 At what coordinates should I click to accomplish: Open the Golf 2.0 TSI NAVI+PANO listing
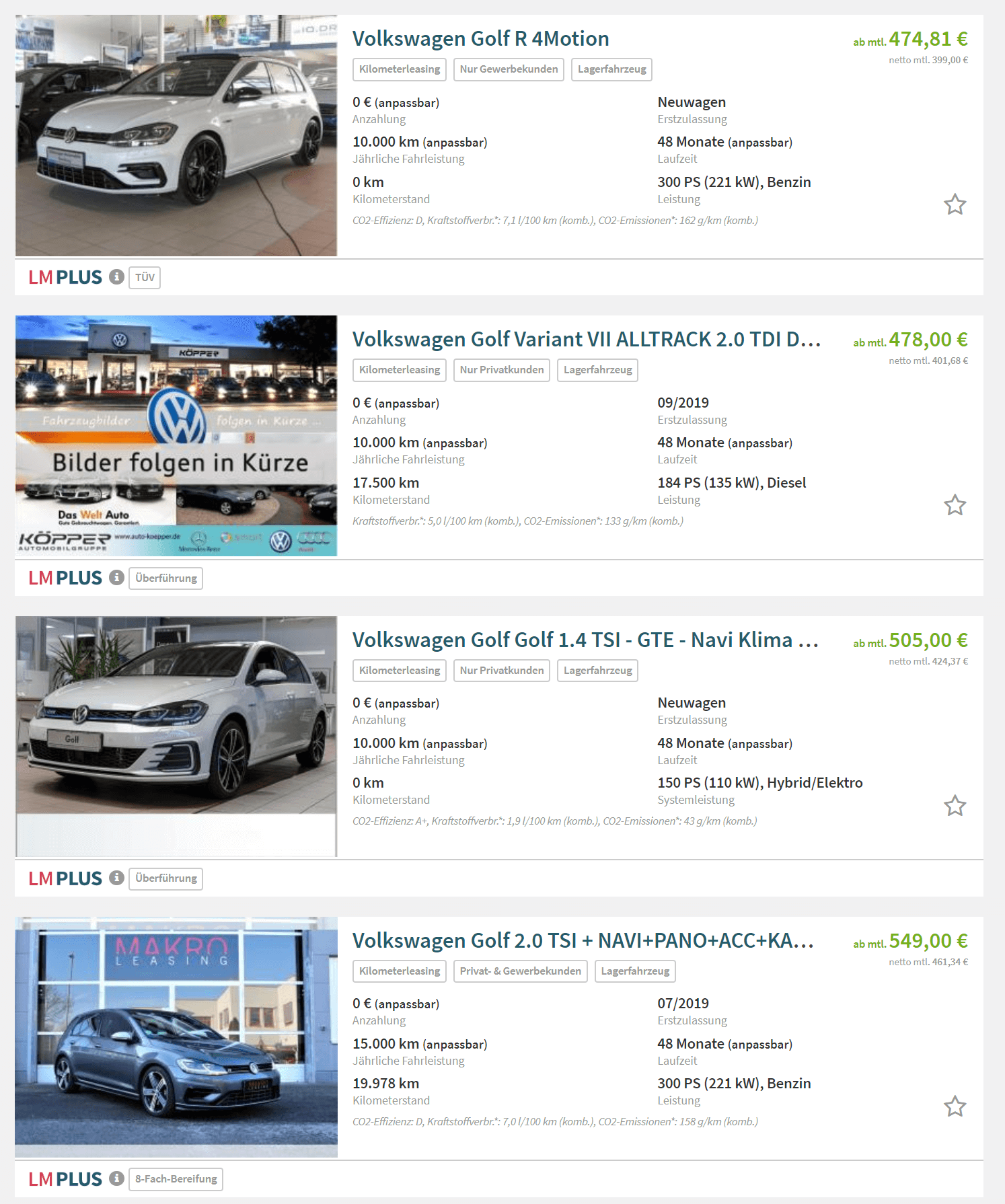(x=583, y=941)
